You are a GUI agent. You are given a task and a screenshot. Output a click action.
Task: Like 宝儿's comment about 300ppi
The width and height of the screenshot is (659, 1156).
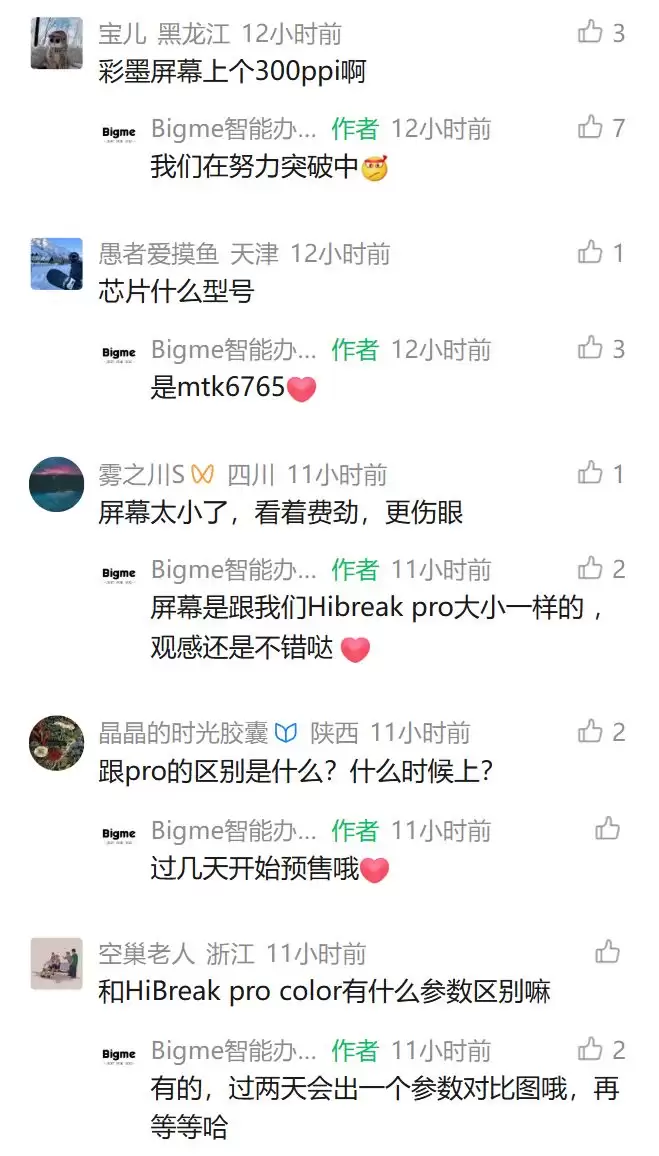(x=590, y=33)
